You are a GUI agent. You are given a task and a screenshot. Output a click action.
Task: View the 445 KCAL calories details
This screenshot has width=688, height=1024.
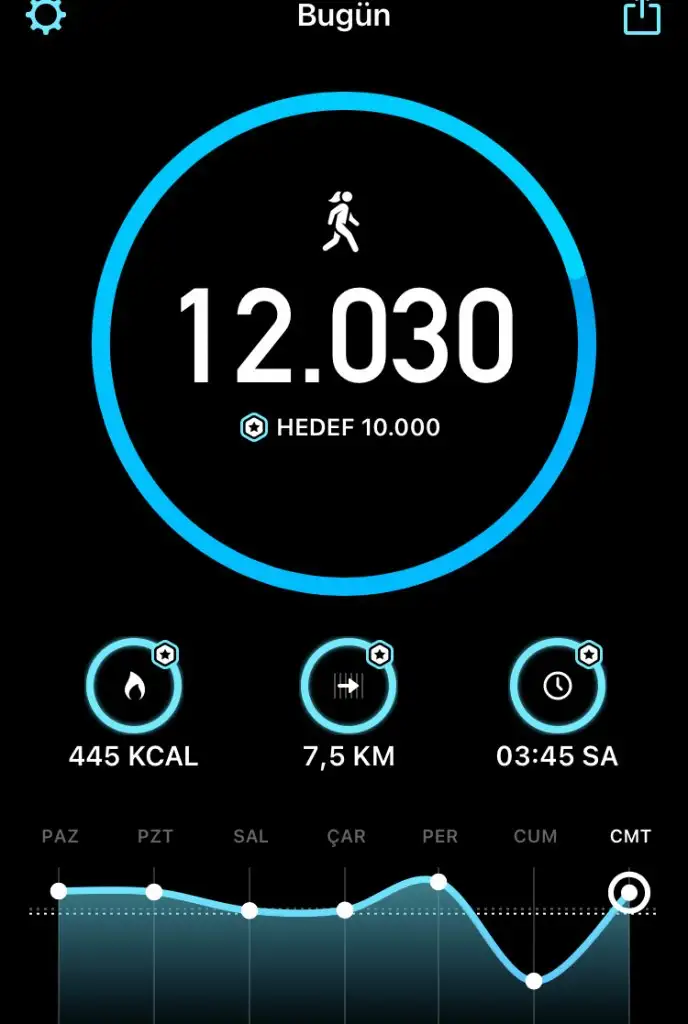134,687
